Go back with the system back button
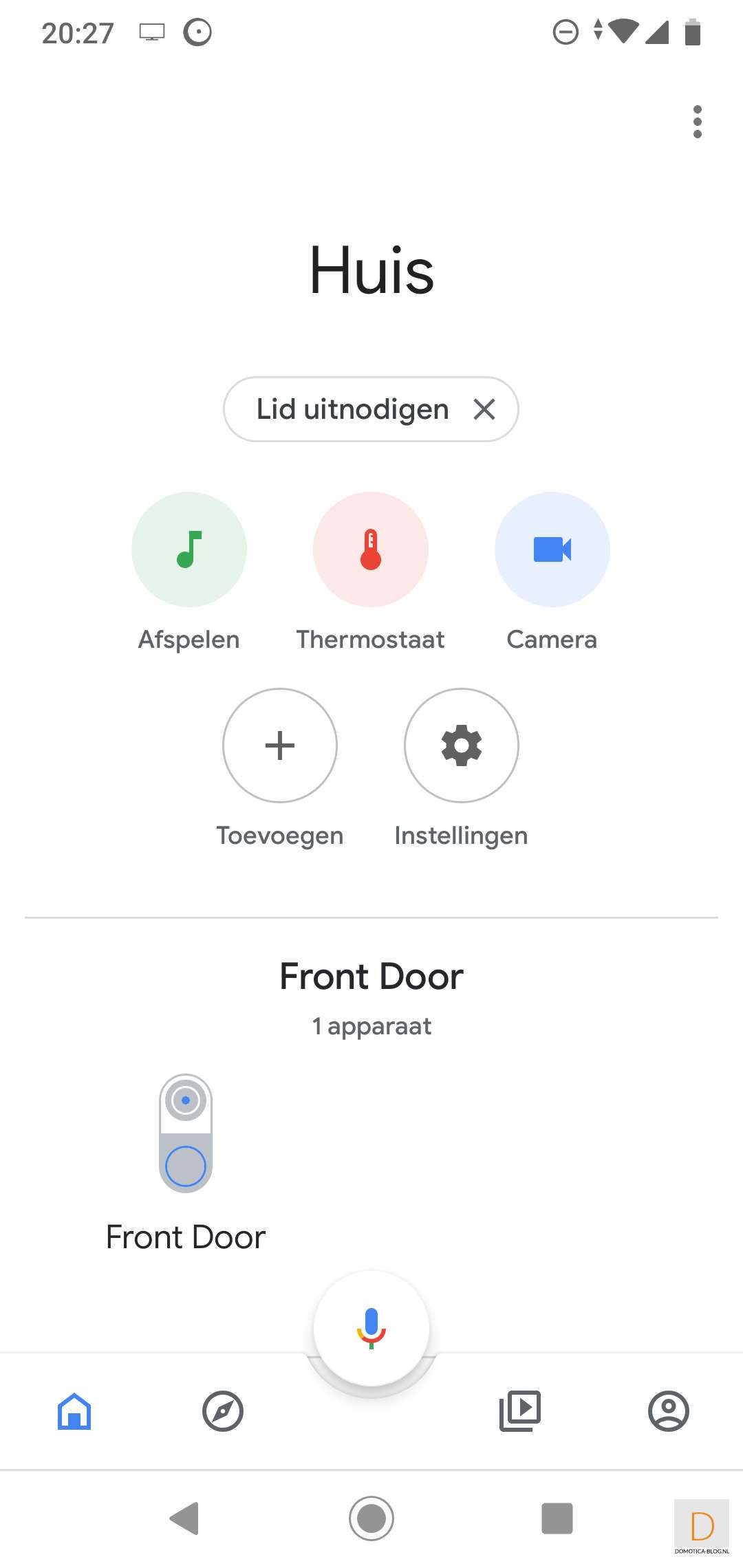The image size is (743, 1568). click(184, 1518)
